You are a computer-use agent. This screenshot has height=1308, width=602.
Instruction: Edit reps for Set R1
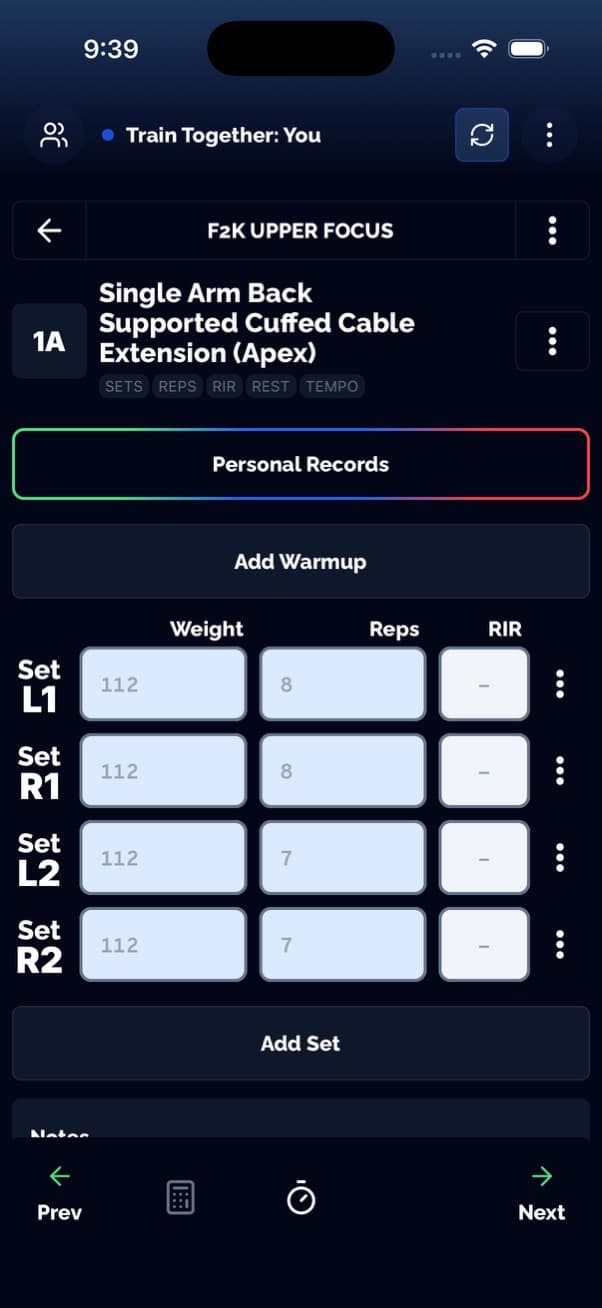(x=342, y=771)
